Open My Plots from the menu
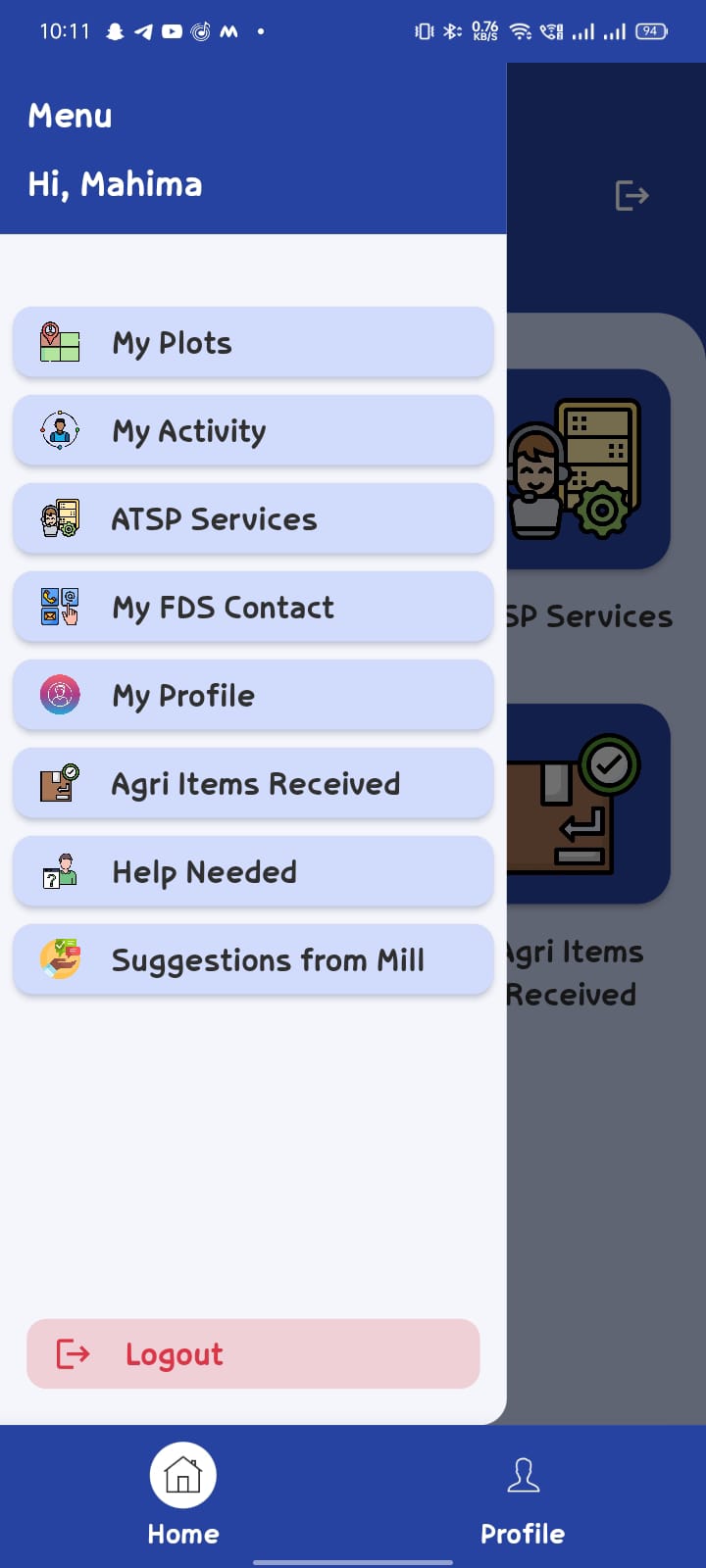 [x=252, y=342]
